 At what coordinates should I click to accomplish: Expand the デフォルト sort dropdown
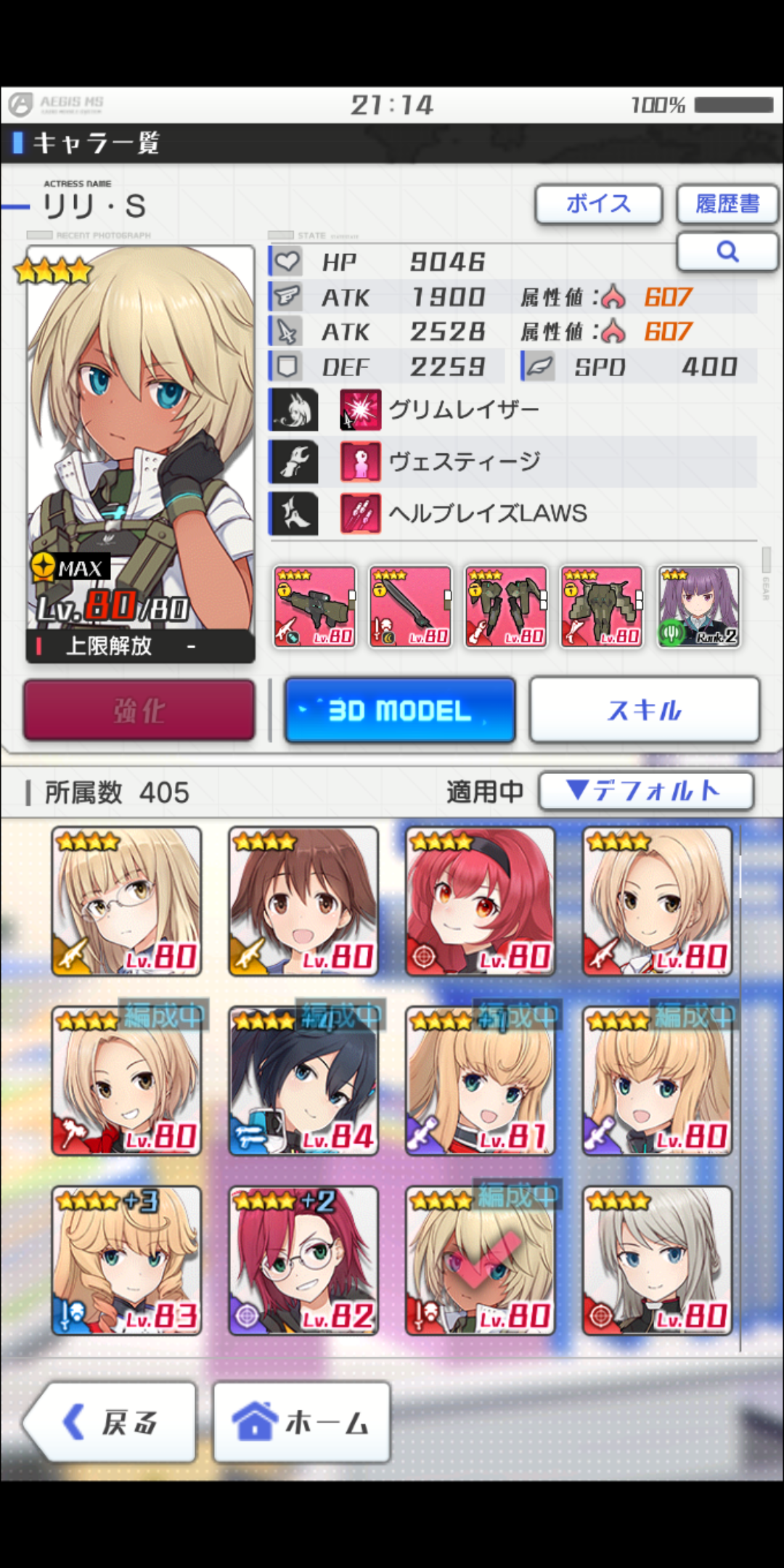click(x=645, y=791)
